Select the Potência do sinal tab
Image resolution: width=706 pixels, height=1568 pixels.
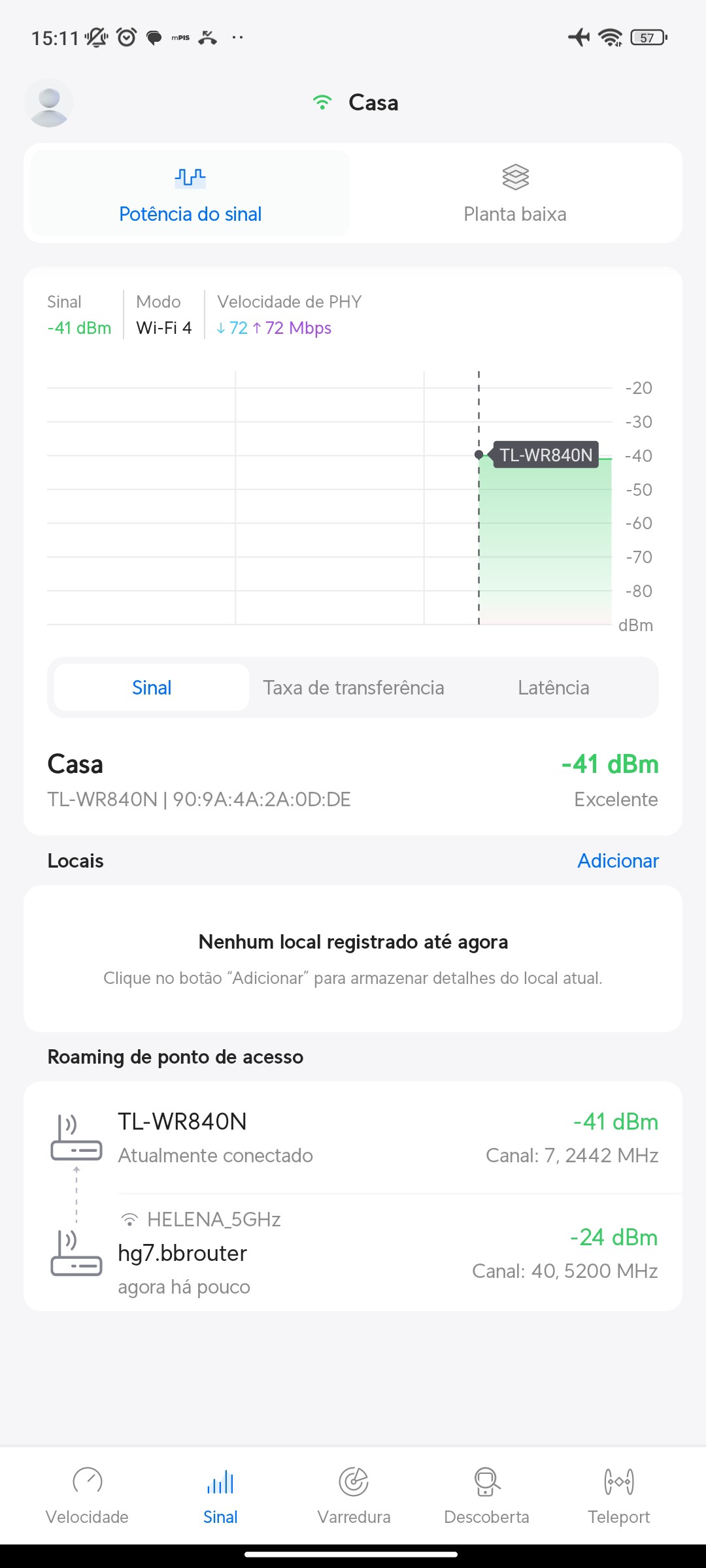[x=190, y=193]
